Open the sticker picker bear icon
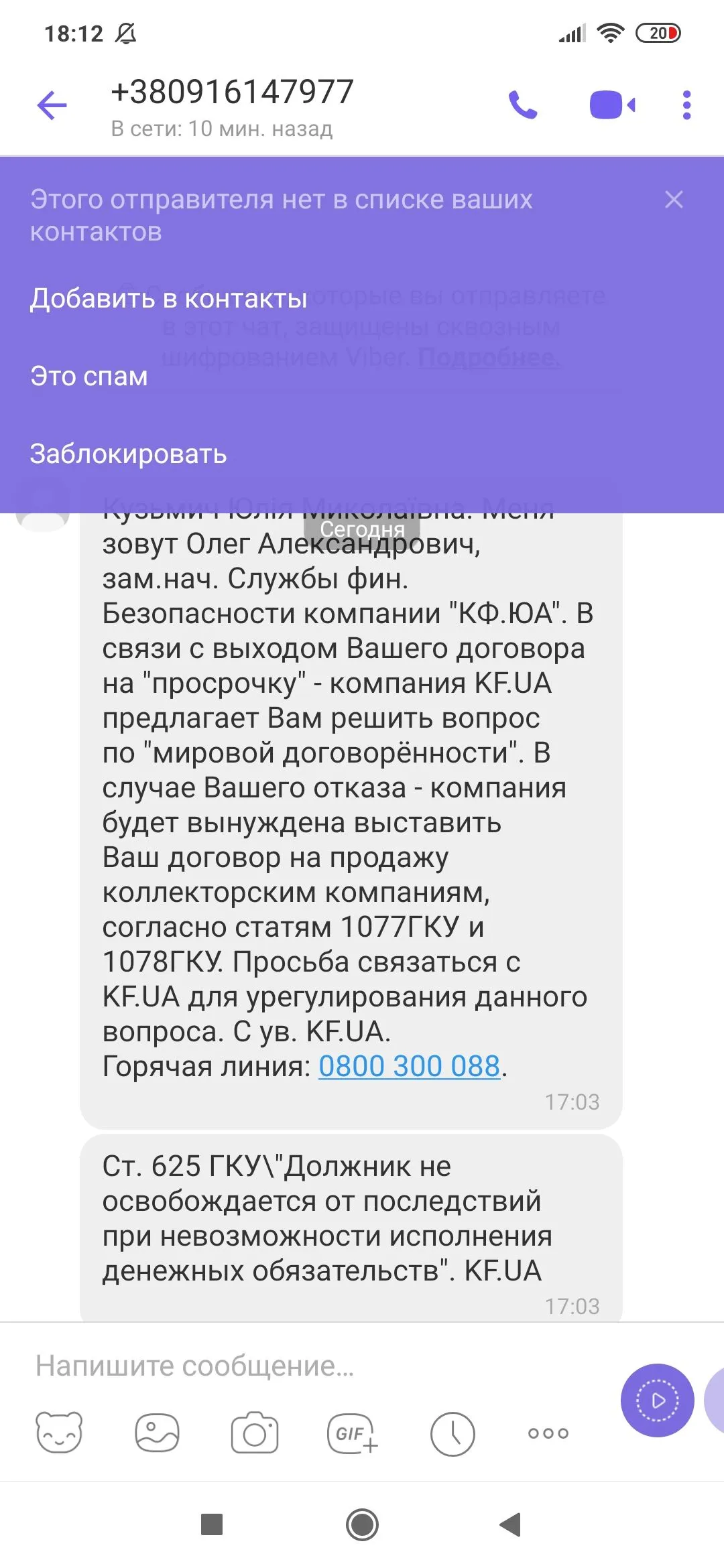The height and width of the screenshot is (1568, 724). coord(59,1433)
